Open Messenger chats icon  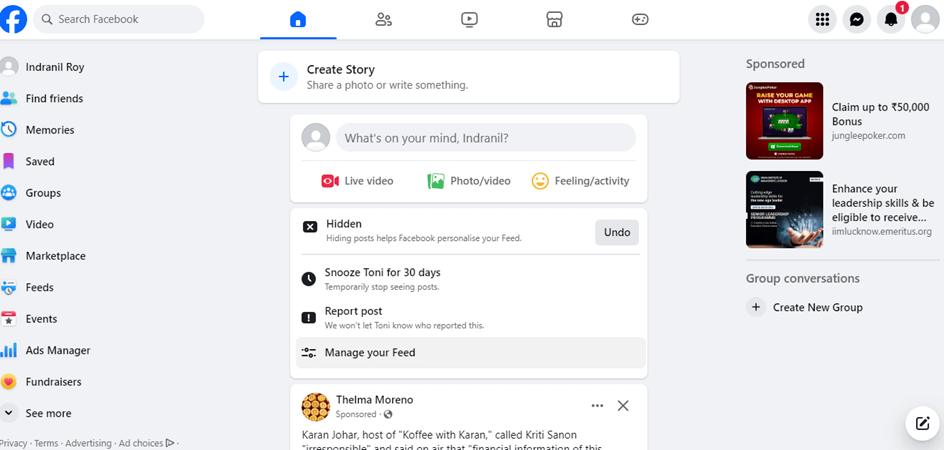tap(856, 19)
